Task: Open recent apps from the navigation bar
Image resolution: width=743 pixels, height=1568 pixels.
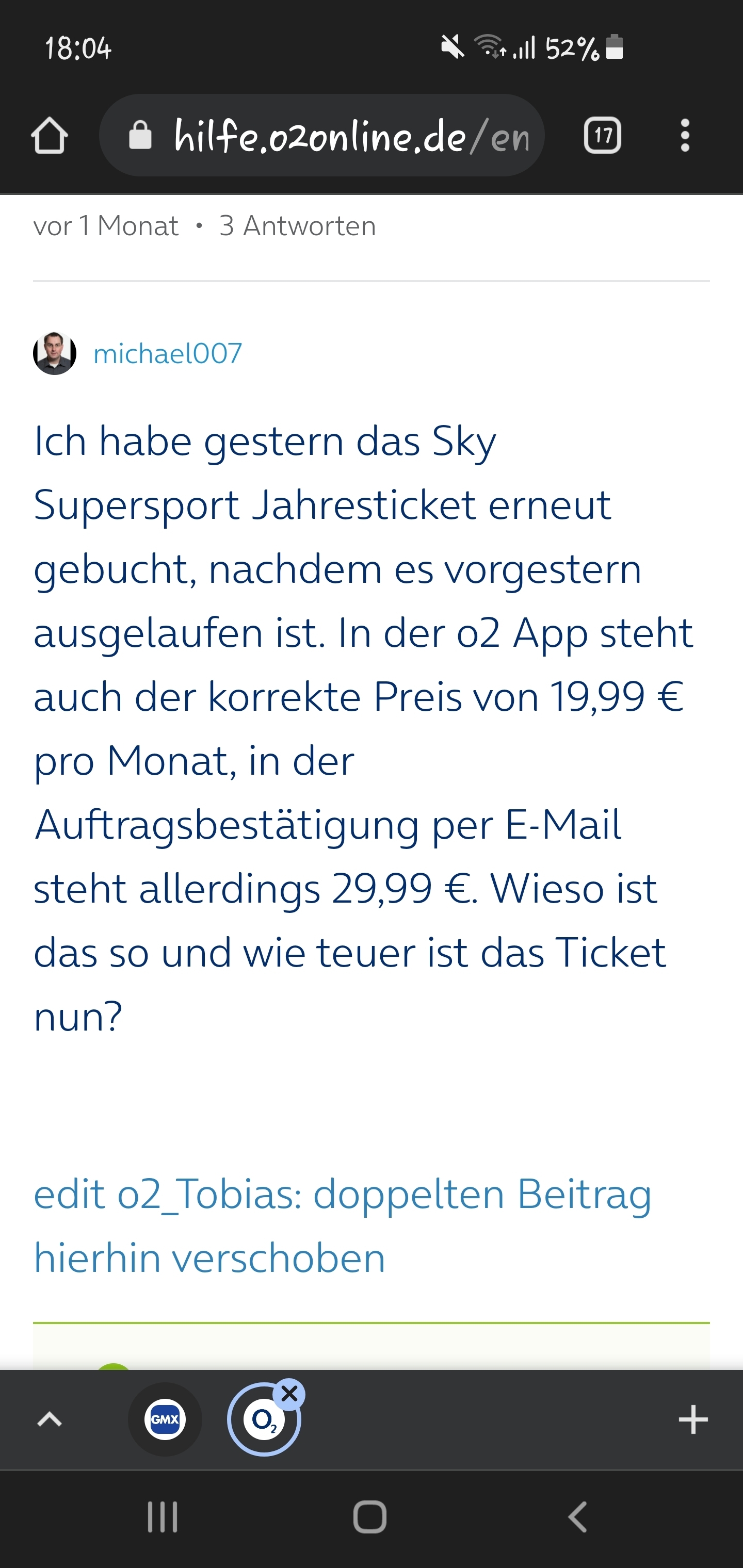Action: (x=163, y=1516)
